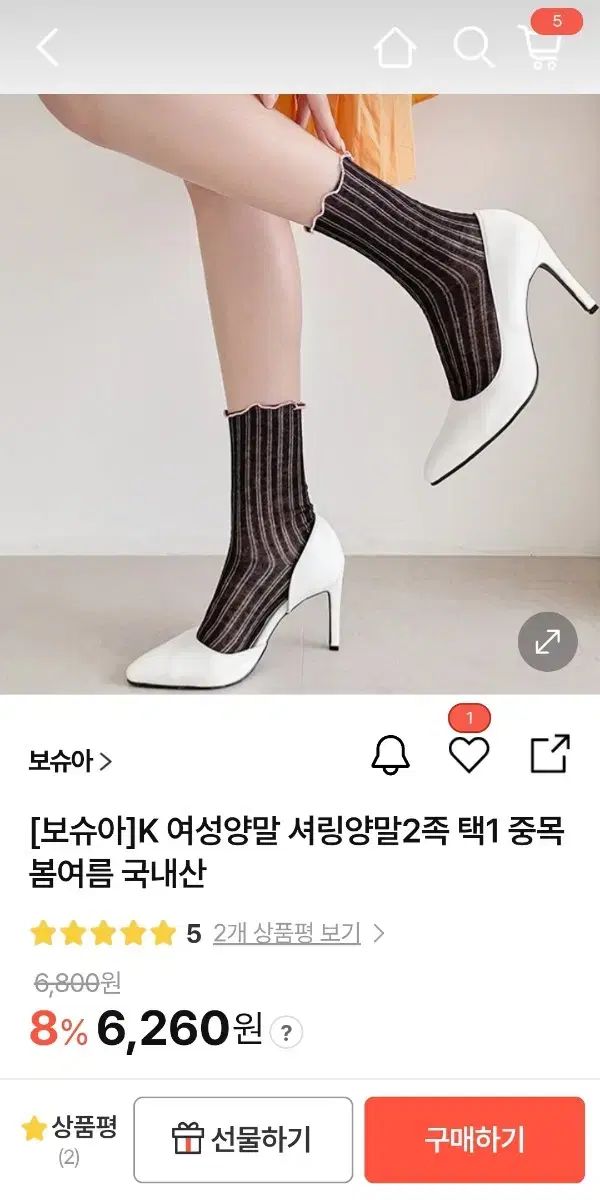600x1200 pixels.
Task: Open 상품평 reviews at the bottom bar
Action: pyautogui.click(x=70, y=1140)
